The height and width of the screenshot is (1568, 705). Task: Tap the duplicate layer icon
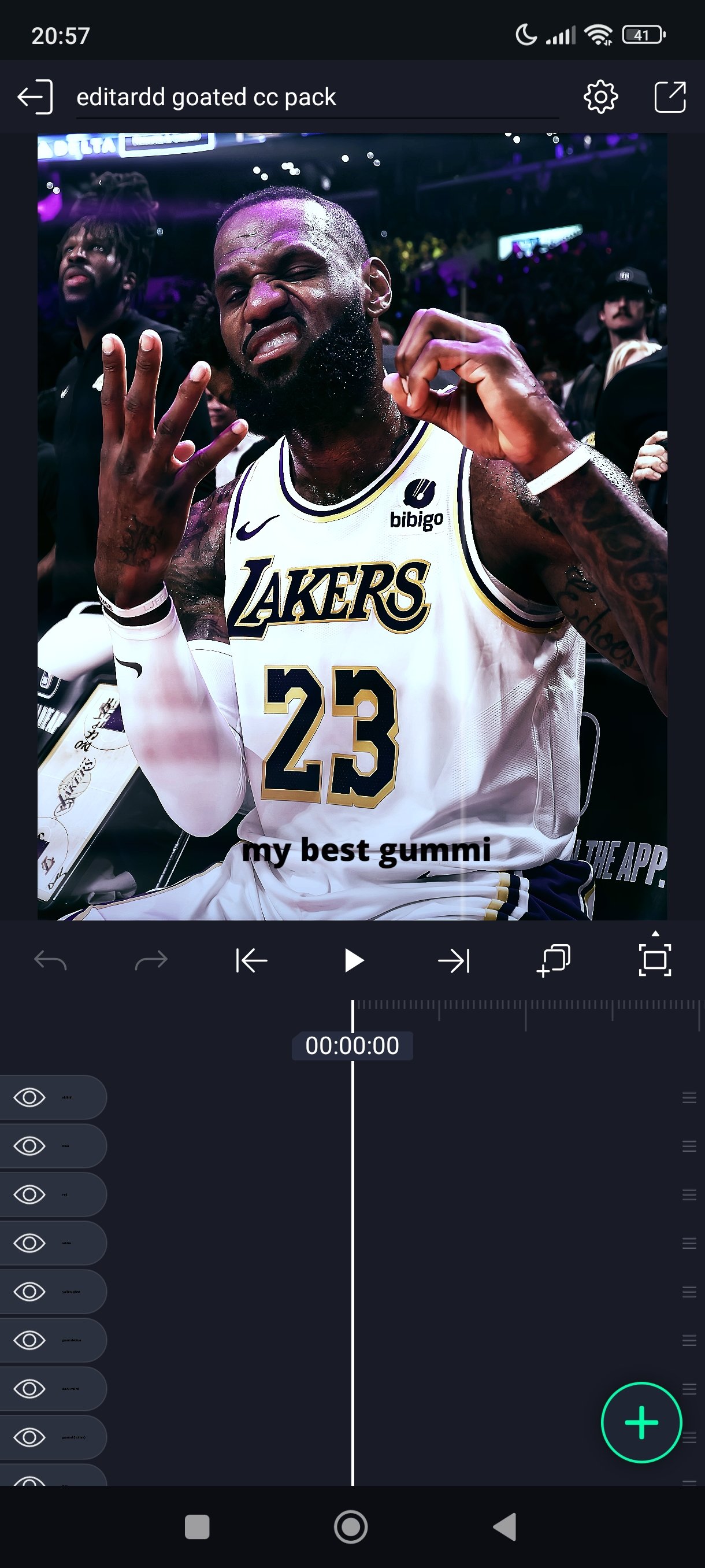(x=554, y=960)
